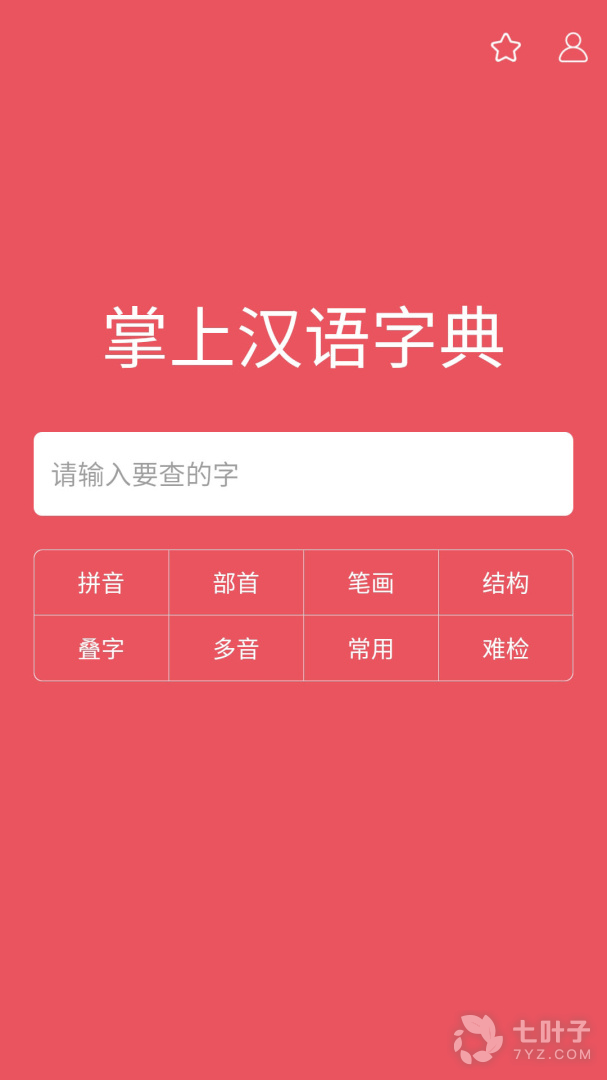607x1080 pixels.
Task: View the 多音 character list
Action: [236, 649]
